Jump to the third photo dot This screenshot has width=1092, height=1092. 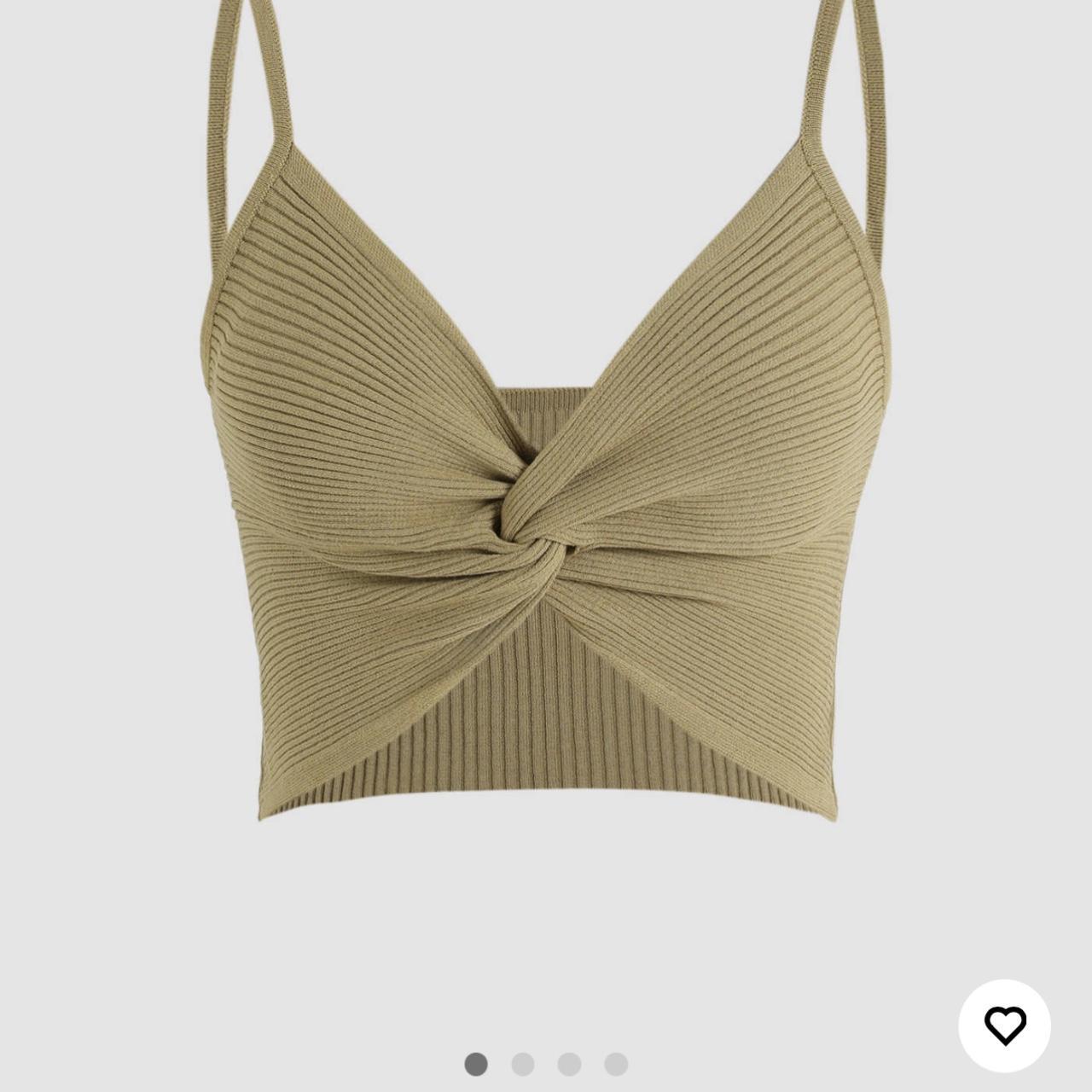point(569,1064)
